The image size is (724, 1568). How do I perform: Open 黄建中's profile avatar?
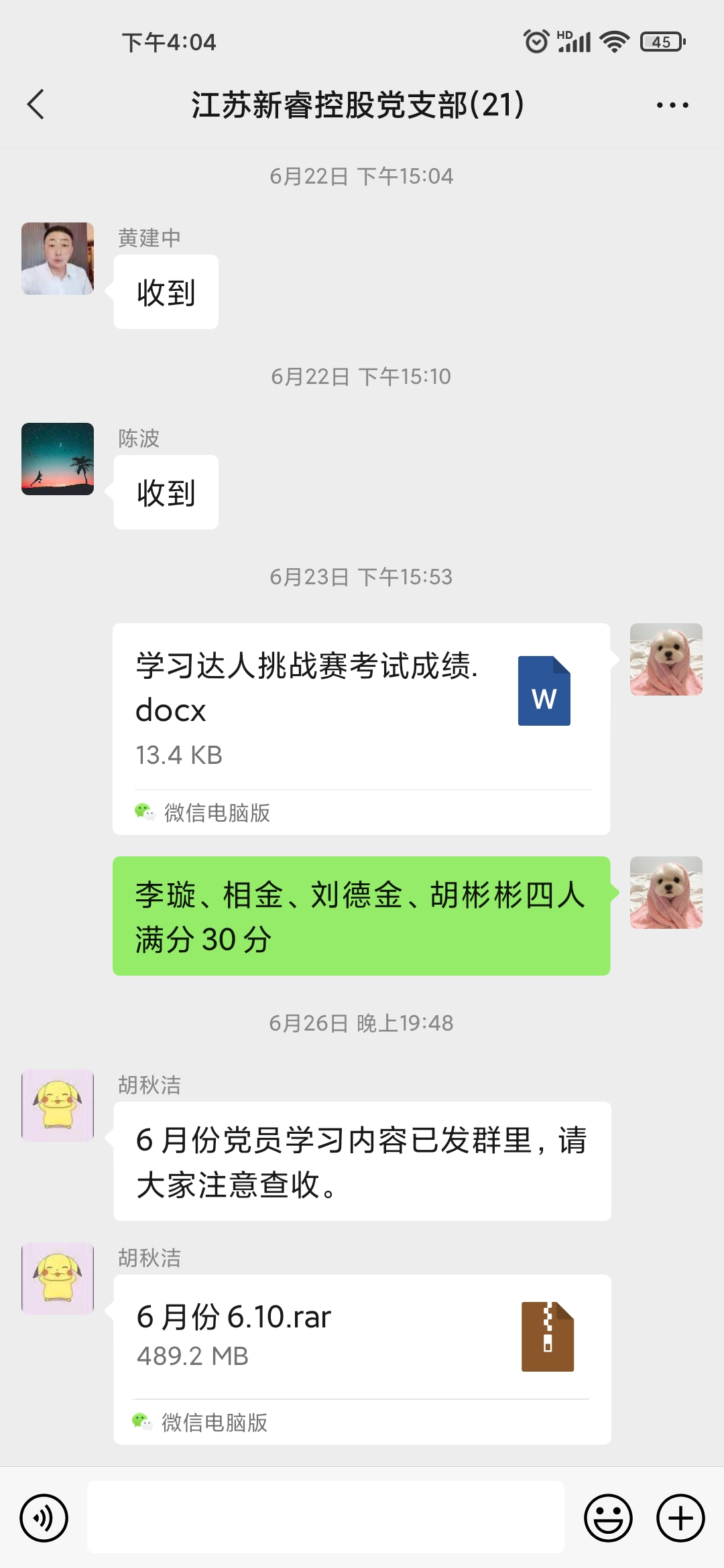[x=58, y=259]
